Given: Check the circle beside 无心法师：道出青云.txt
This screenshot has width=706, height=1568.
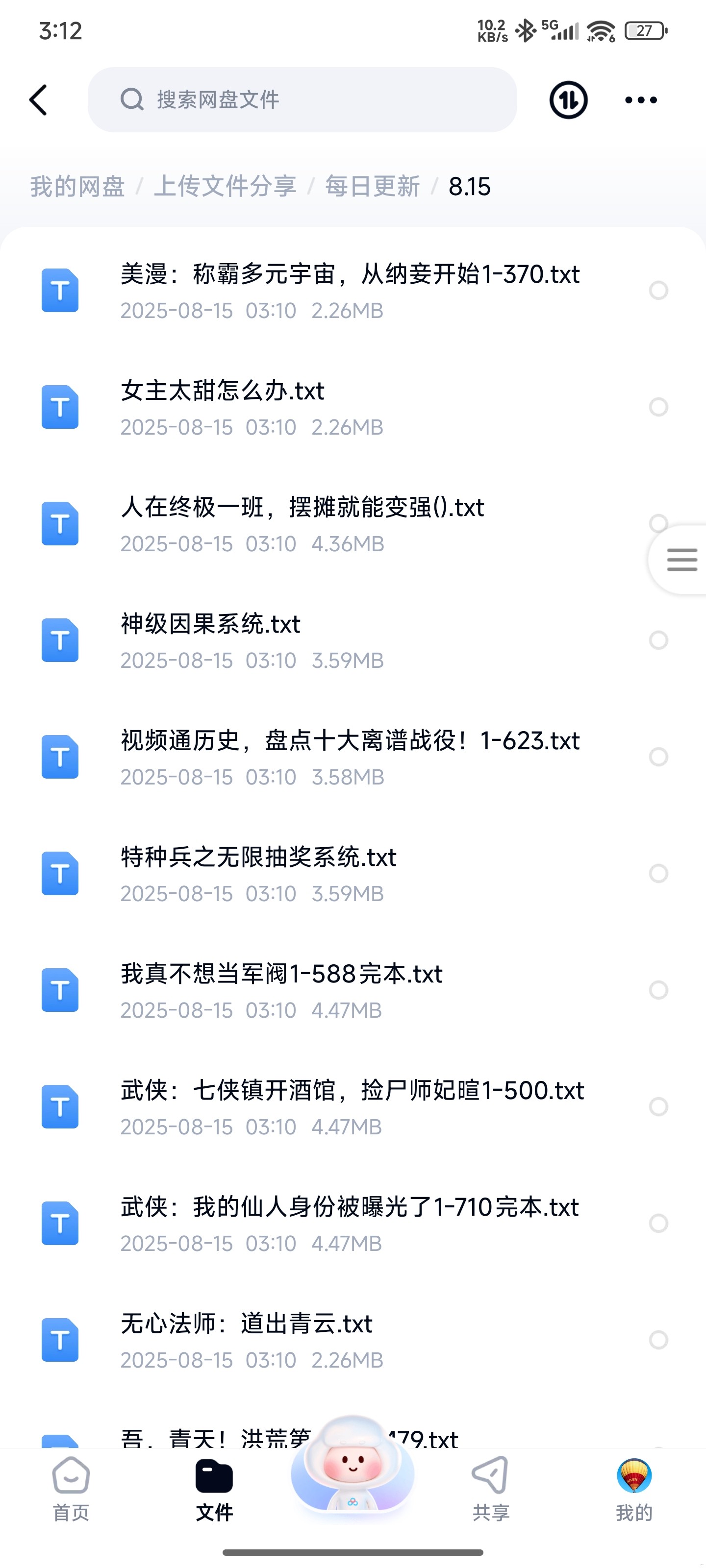Looking at the screenshot, I should (658, 1340).
